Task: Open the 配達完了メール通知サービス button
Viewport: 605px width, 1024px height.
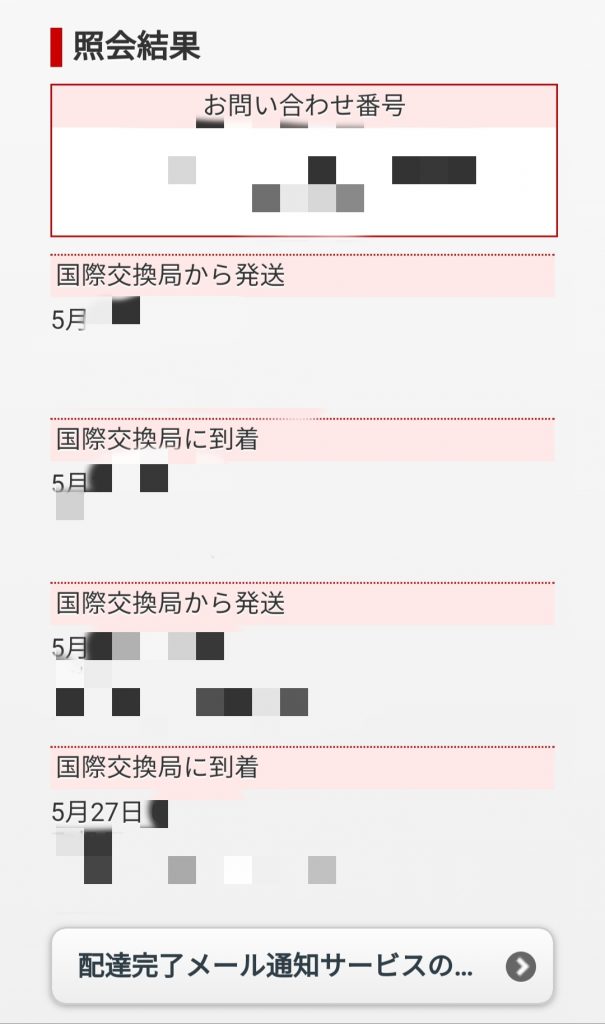Action: [x=301, y=966]
